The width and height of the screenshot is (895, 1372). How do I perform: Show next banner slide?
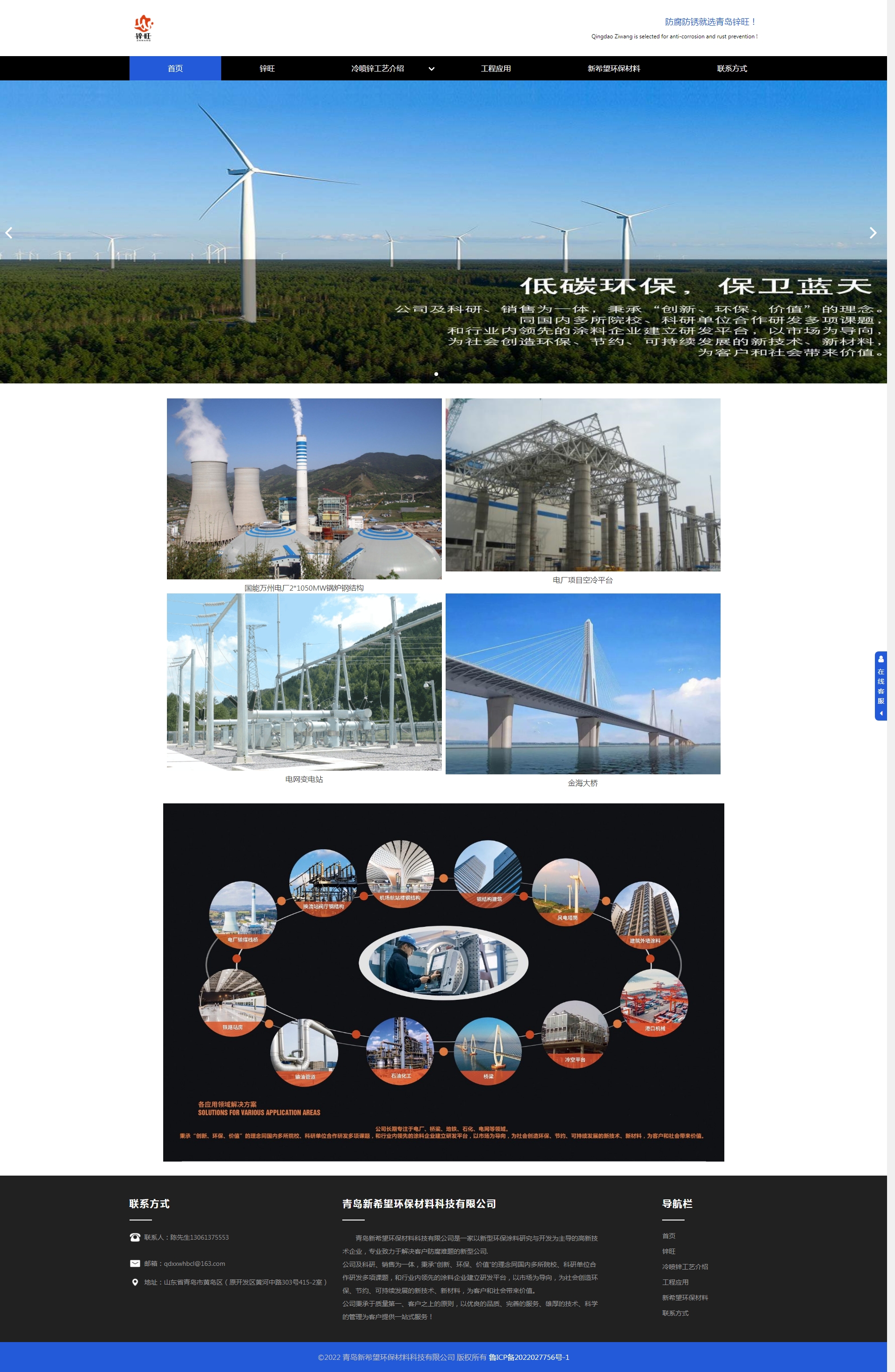click(x=873, y=233)
